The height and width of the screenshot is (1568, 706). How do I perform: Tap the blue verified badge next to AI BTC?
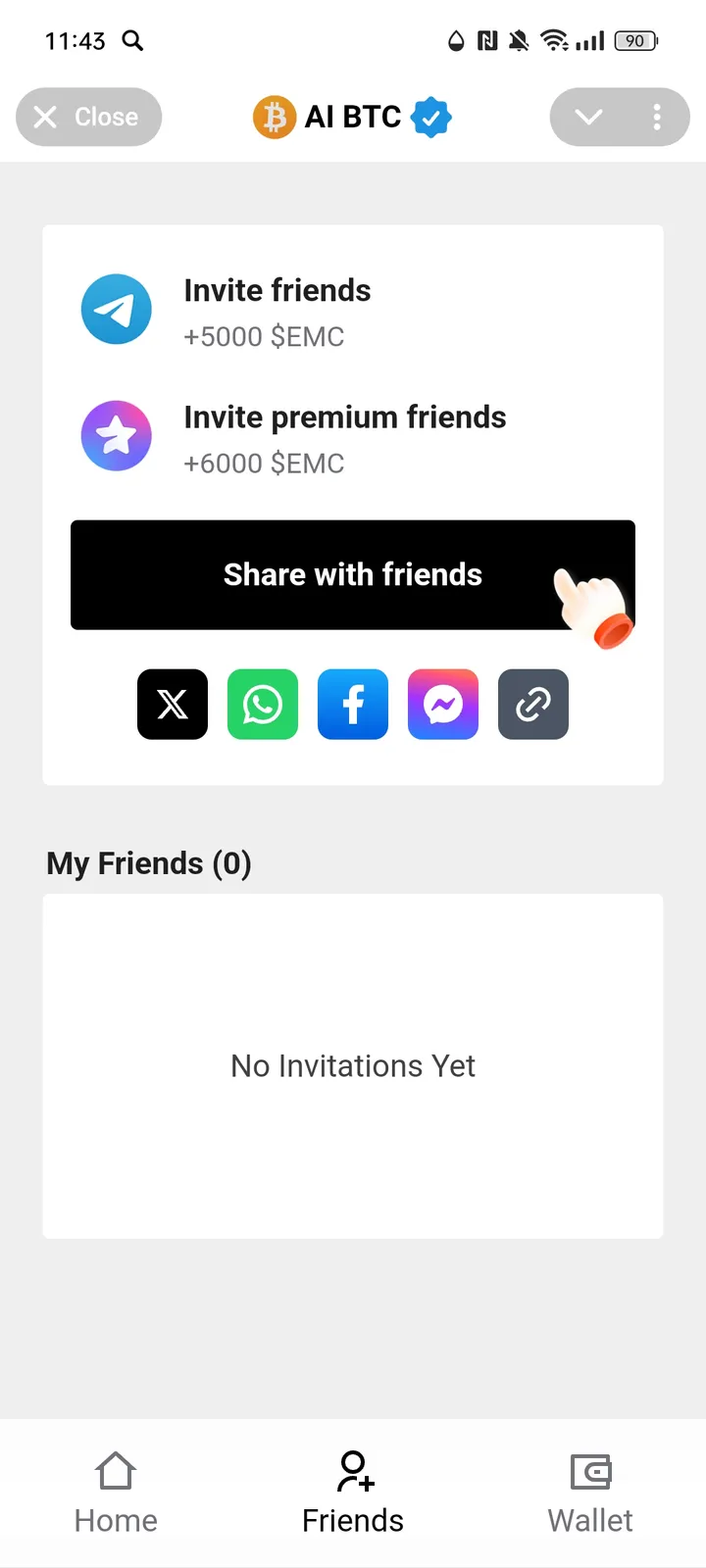[x=429, y=117]
